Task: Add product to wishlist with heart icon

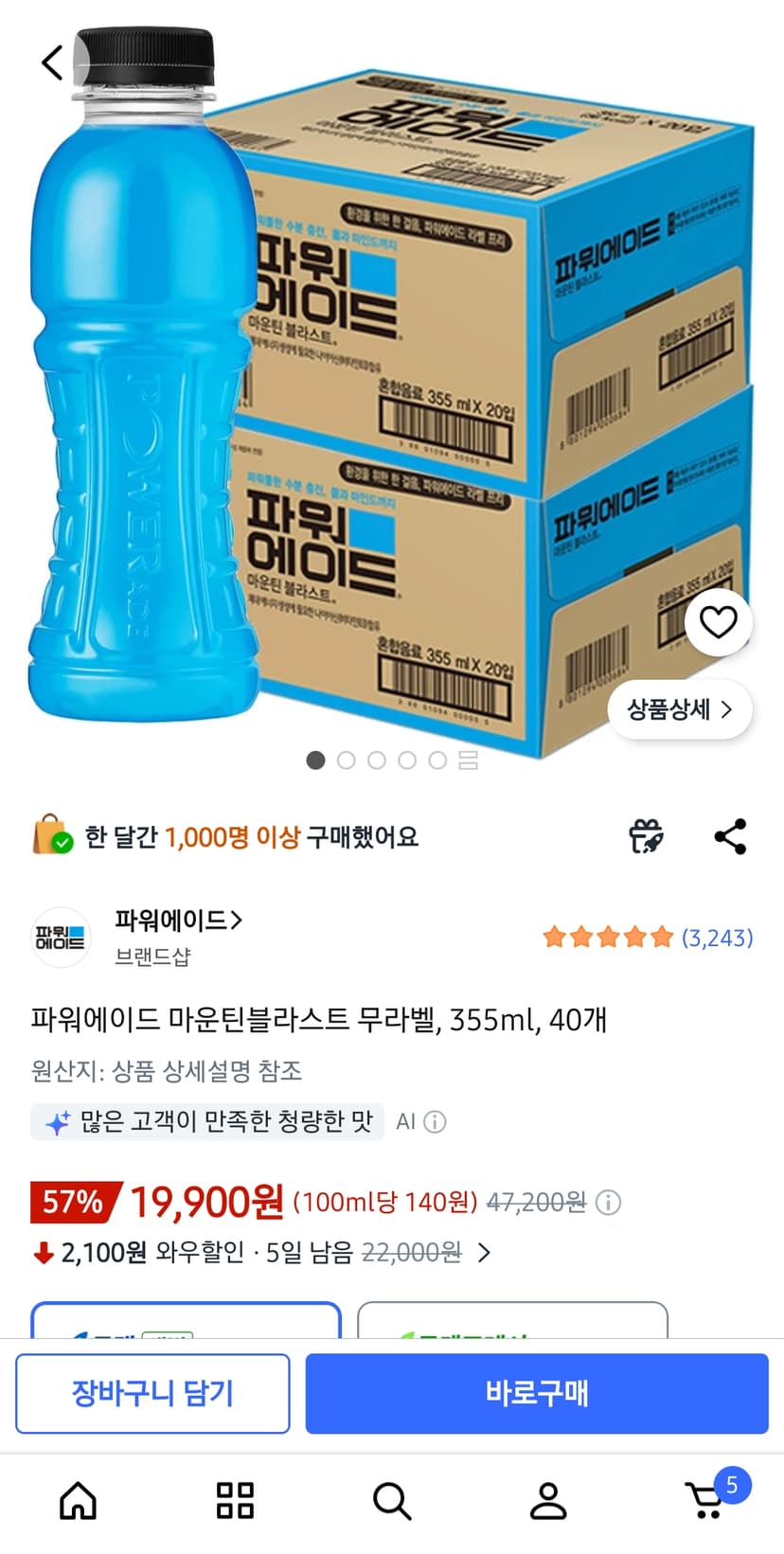Action: [x=718, y=622]
